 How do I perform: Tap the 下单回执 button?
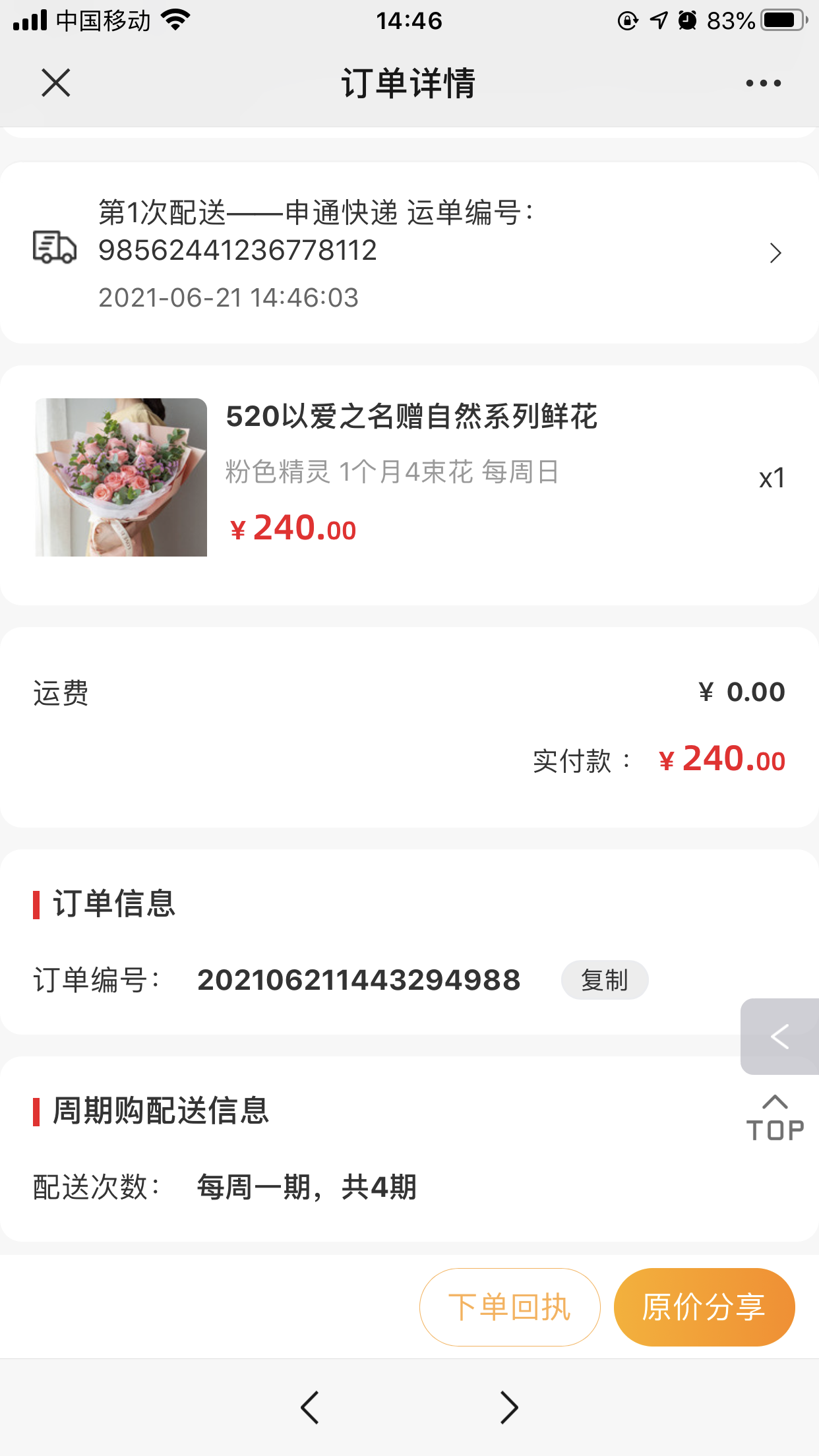510,1307
